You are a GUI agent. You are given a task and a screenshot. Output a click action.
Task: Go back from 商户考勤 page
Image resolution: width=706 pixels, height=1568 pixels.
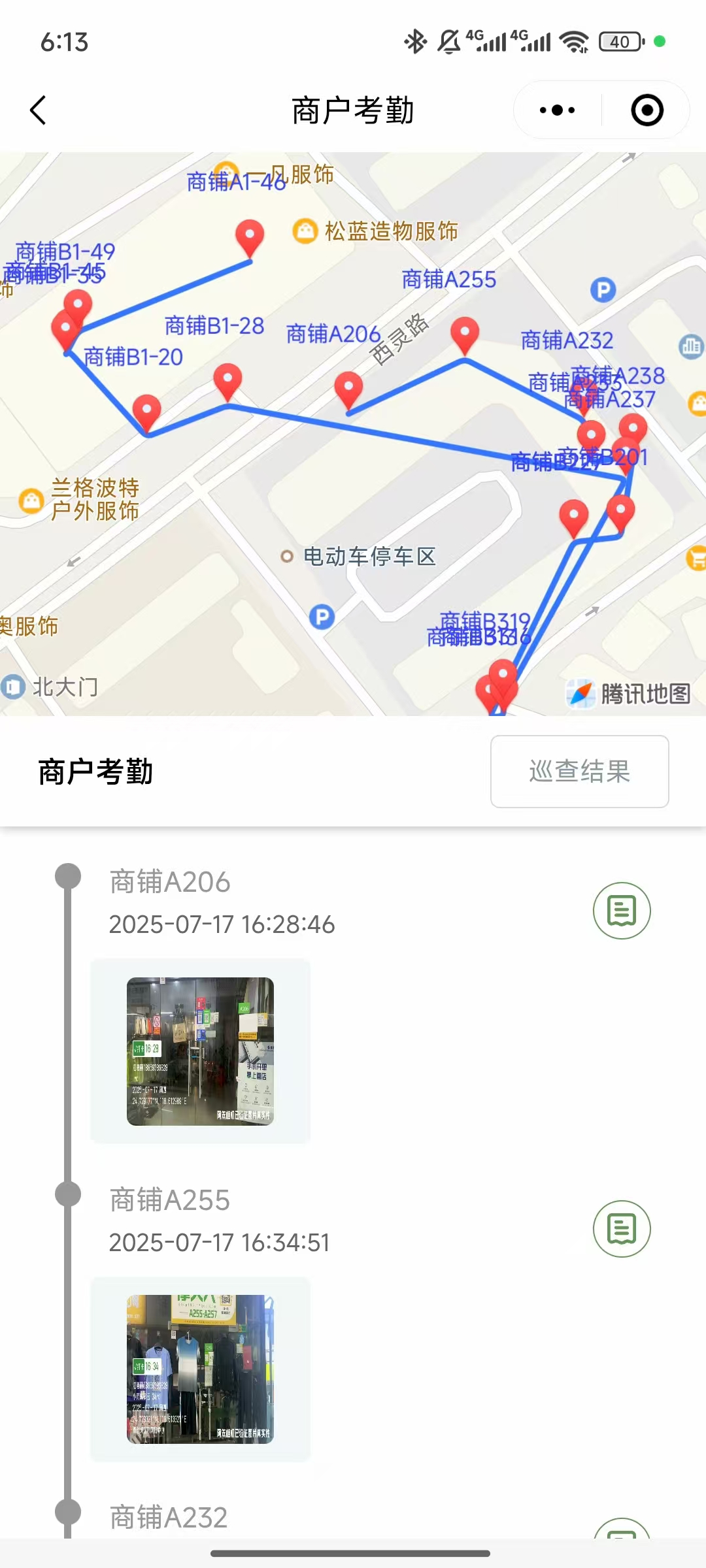click(39, 110)
